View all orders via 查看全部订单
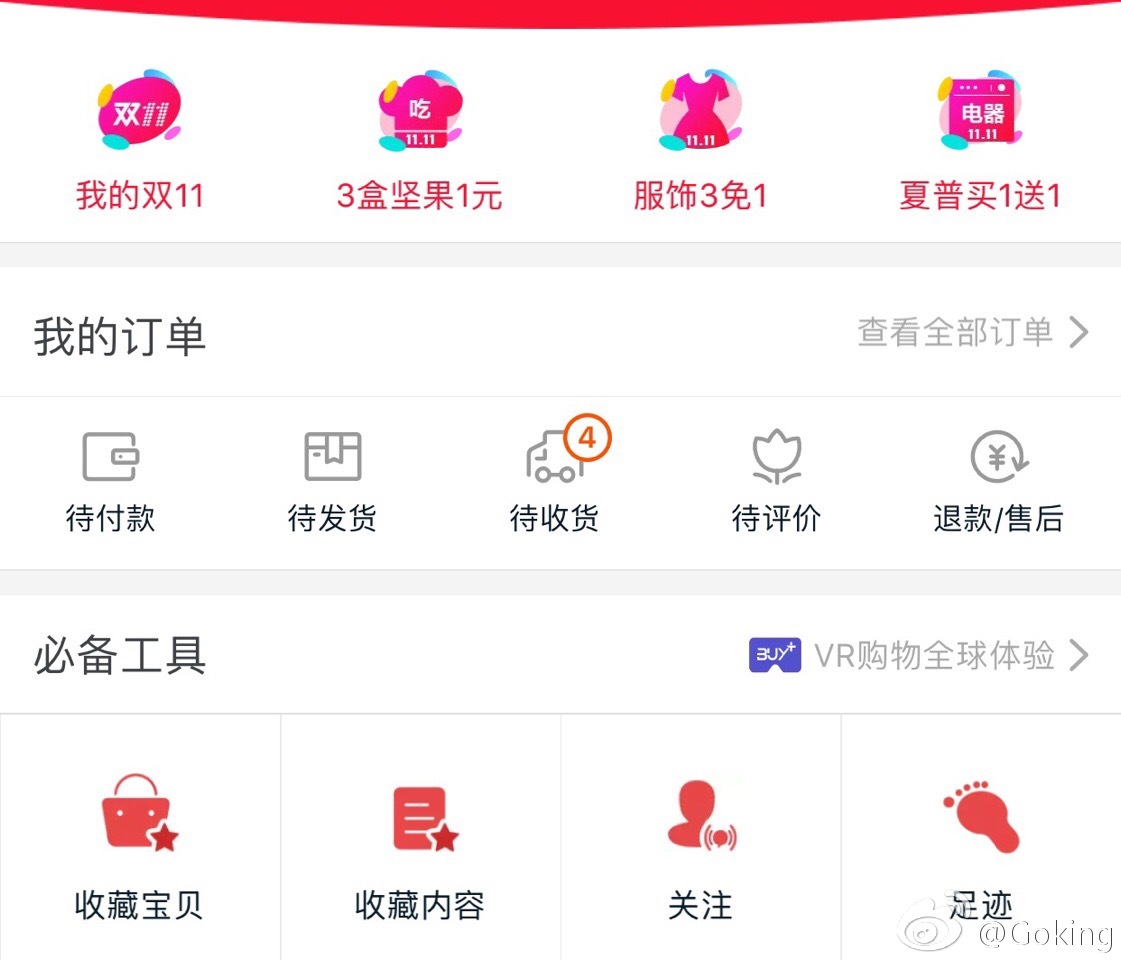The image size is (1121, 960). [972, 332]
